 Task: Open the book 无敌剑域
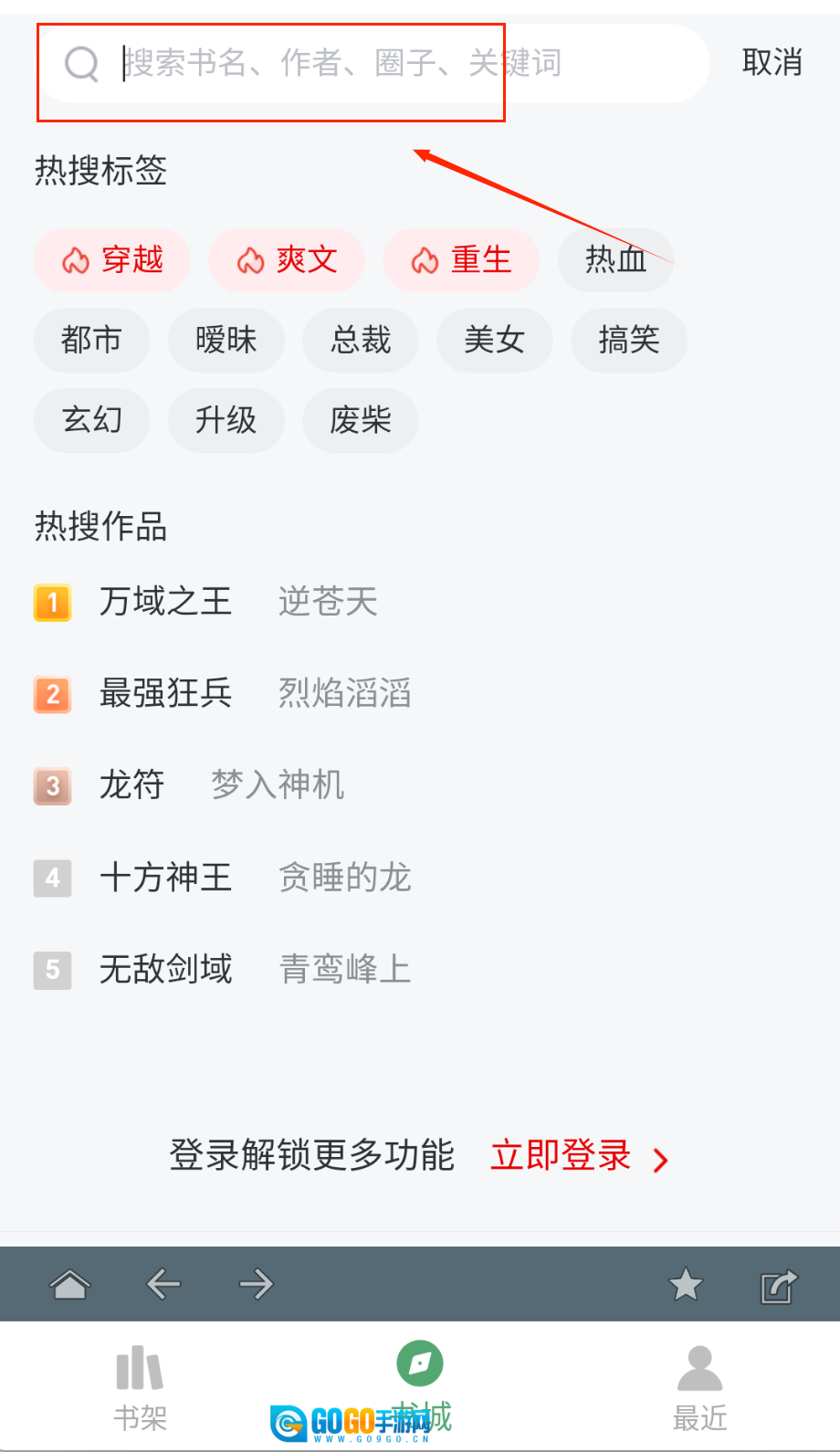[166, 969]
